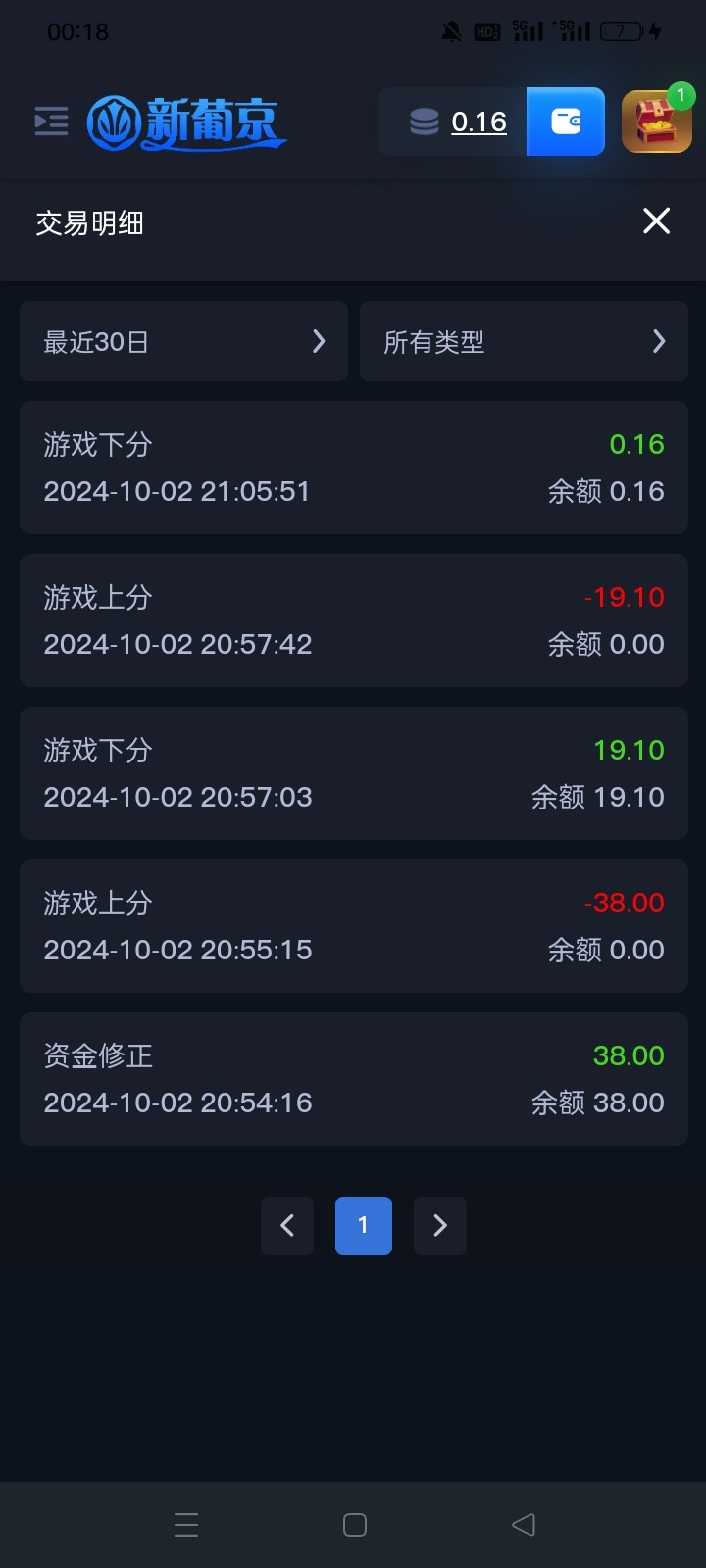
Task: Go to the next page
Action: coord(440,1226)
